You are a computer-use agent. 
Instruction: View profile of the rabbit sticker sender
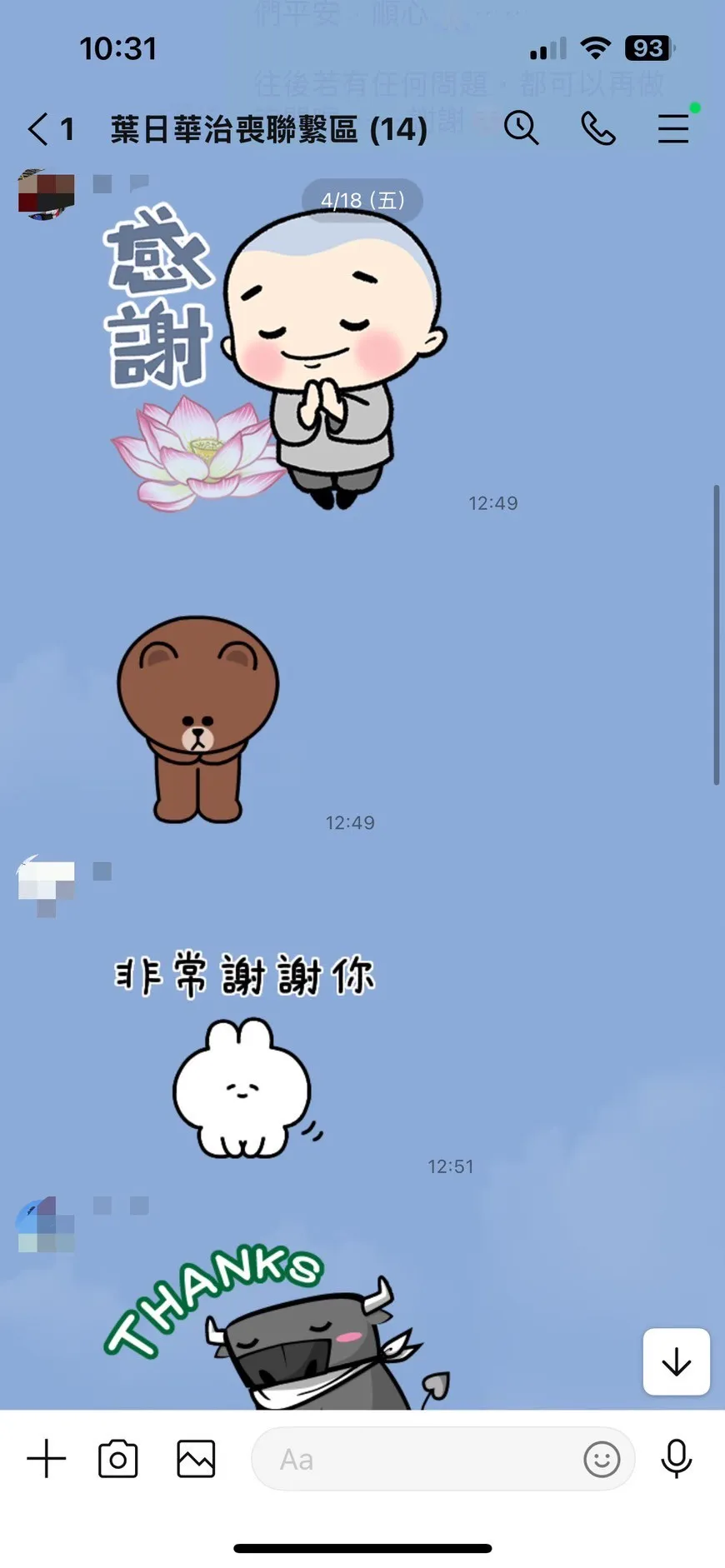47,885
